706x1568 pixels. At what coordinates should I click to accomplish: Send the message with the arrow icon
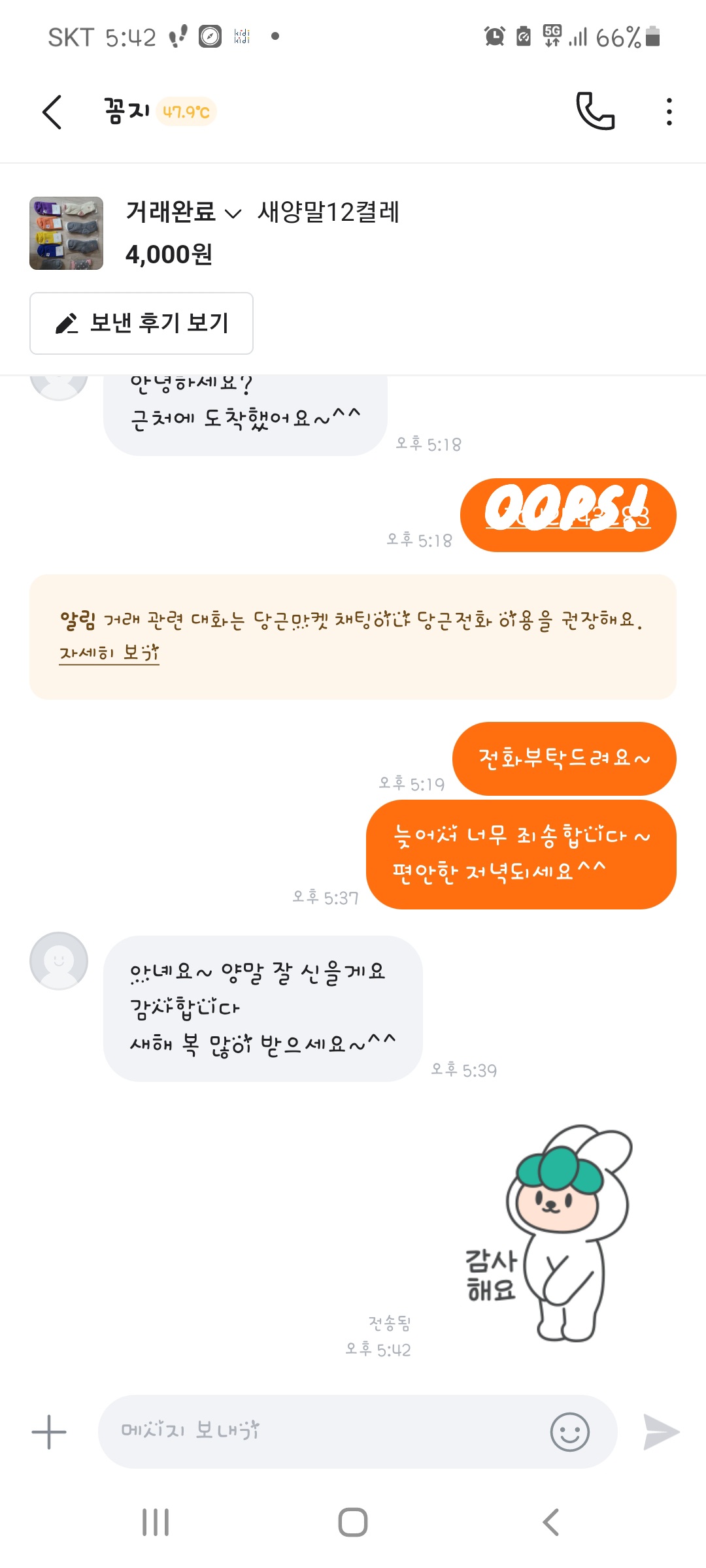click(x=661, y=1432)
